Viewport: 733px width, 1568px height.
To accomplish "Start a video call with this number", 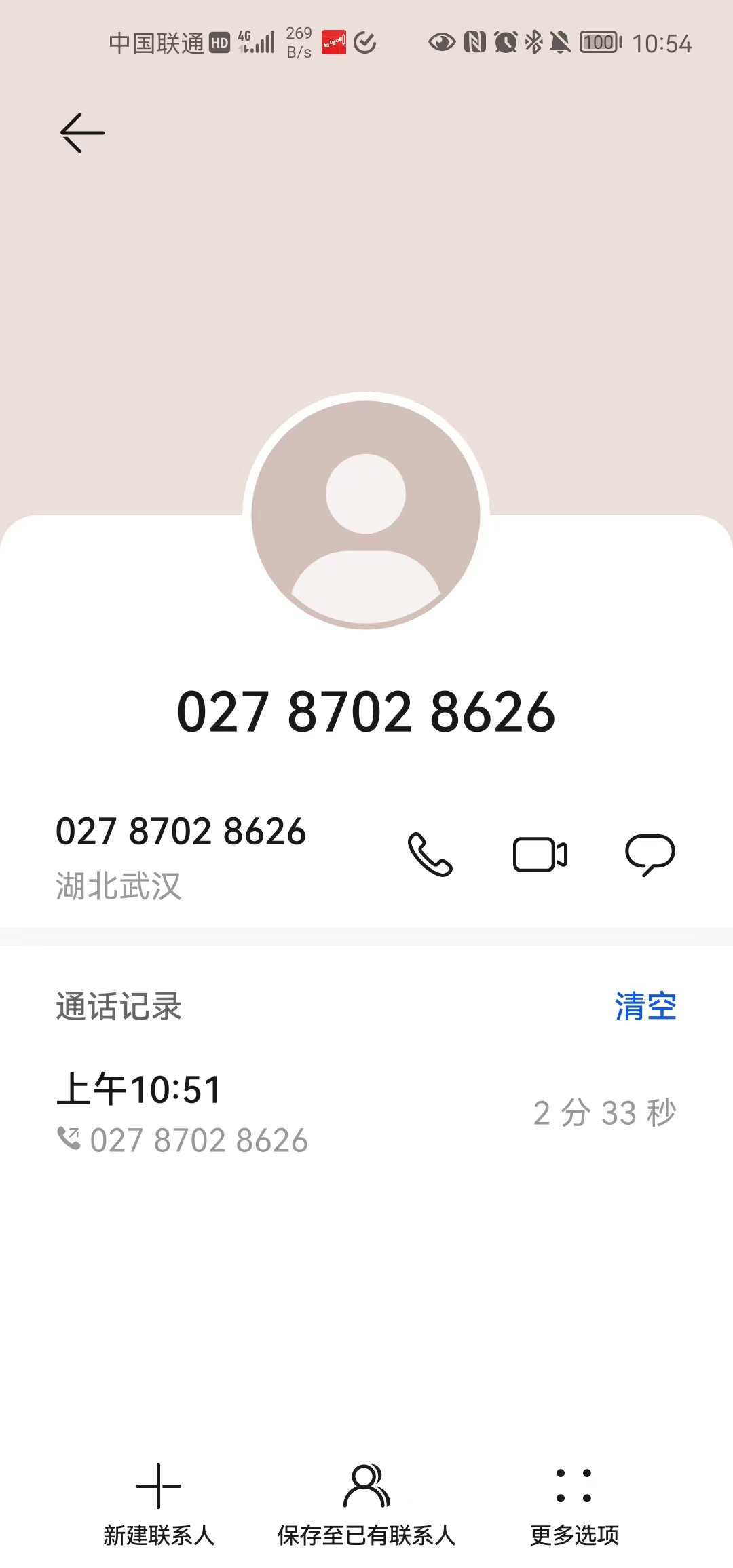I will (x=540, y=855).
